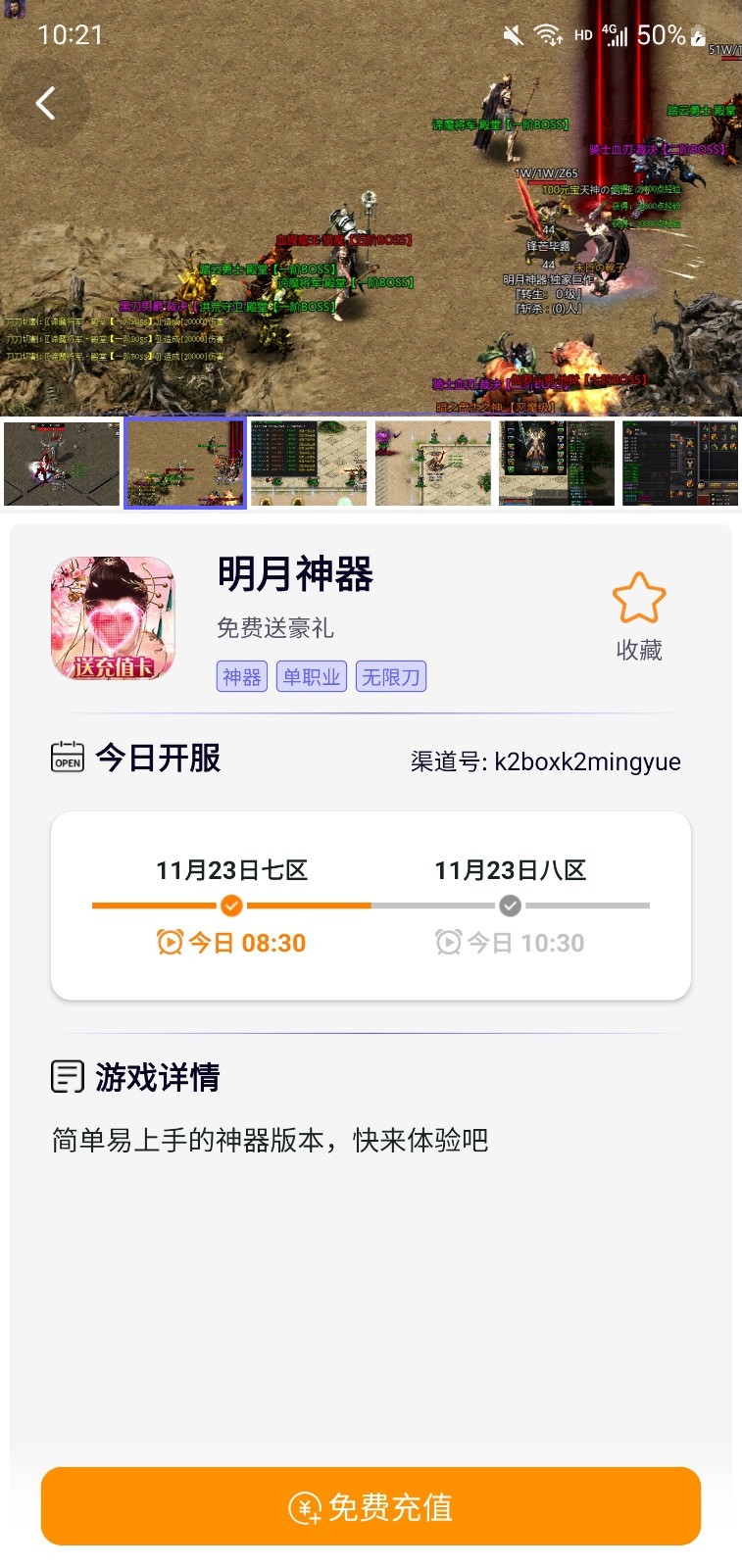Tap the mute speaker icon in the status bar
This screenshot has height=1568, width=742.
[511, 35]
